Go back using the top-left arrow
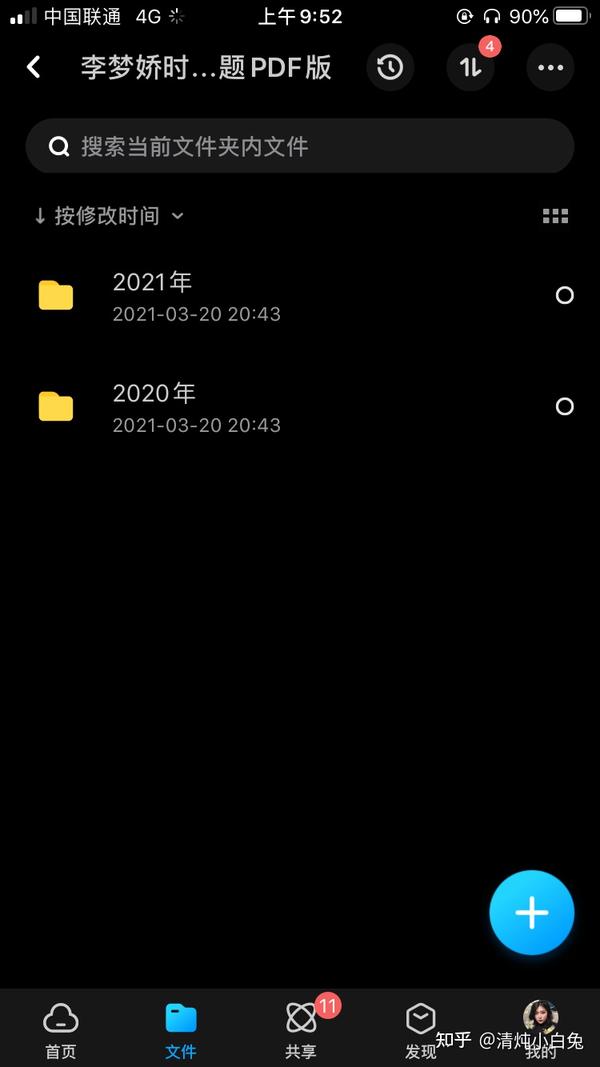Screen dimensions: 600x1067 click(33, 67)
